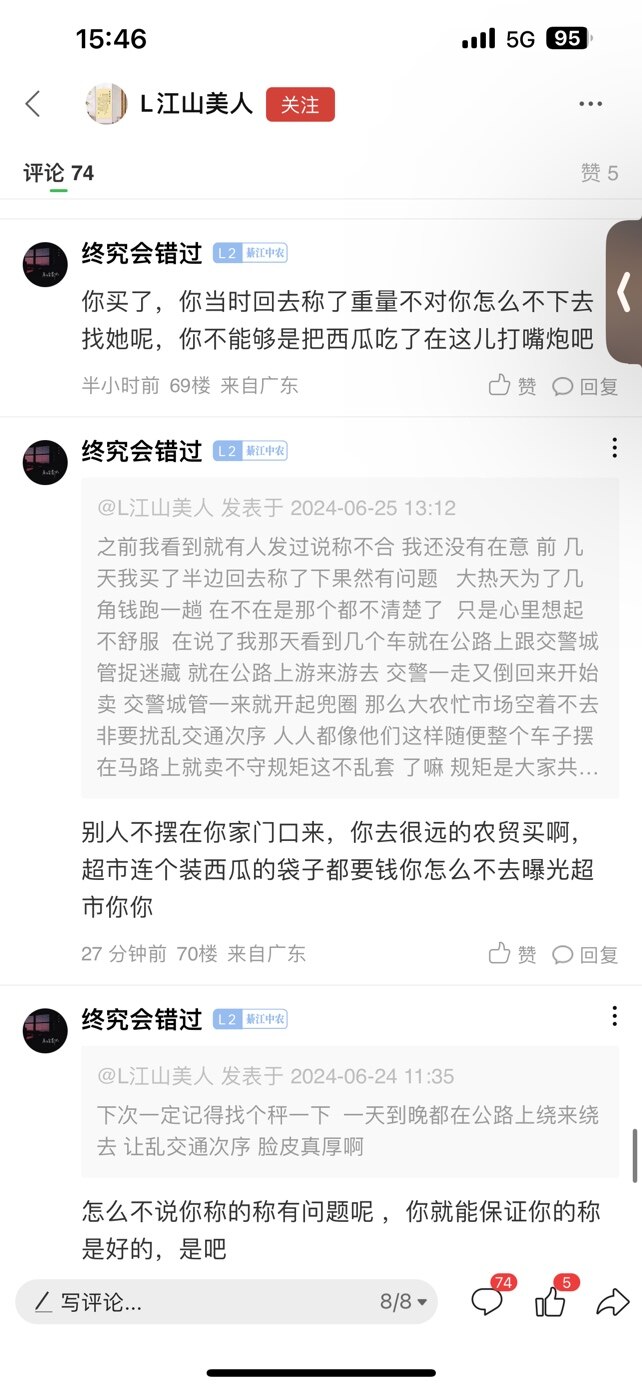Like the comment on floor 70楼
Image resolution: width=642 pixels, height=1389 pixels.
coord(513,954)
